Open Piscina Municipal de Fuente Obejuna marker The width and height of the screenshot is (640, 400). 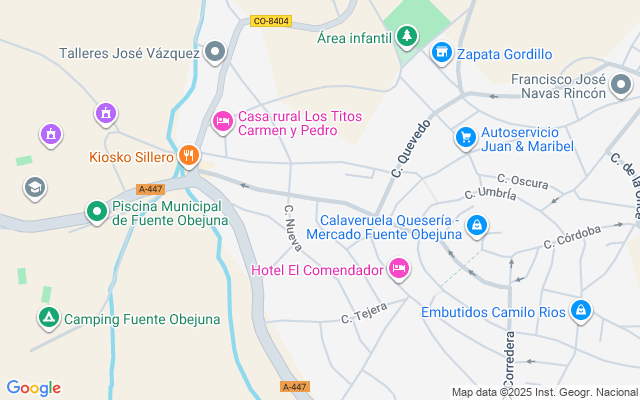pyautogui.click(x=97, y=212)
